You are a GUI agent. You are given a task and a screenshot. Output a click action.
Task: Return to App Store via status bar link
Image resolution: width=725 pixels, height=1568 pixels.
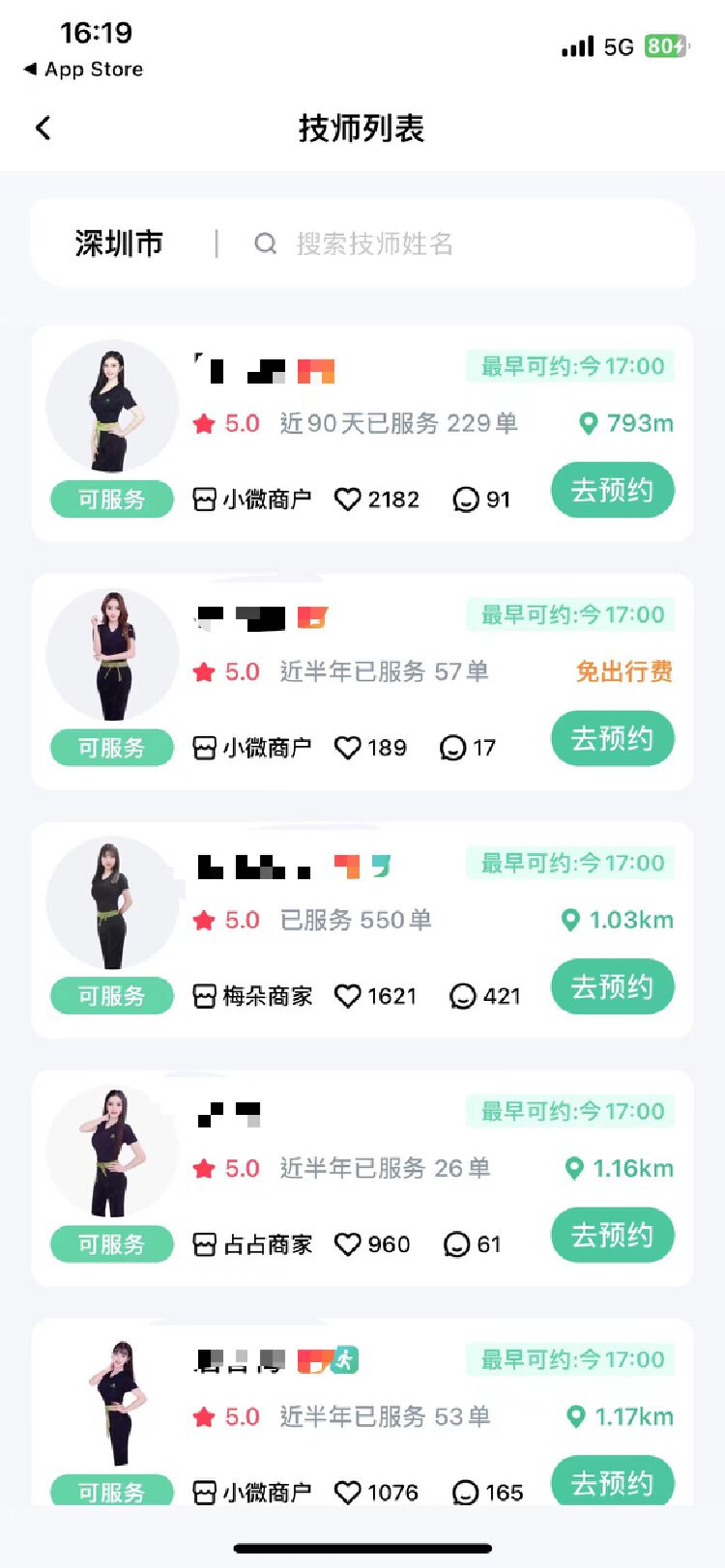[x=84, y=70]
